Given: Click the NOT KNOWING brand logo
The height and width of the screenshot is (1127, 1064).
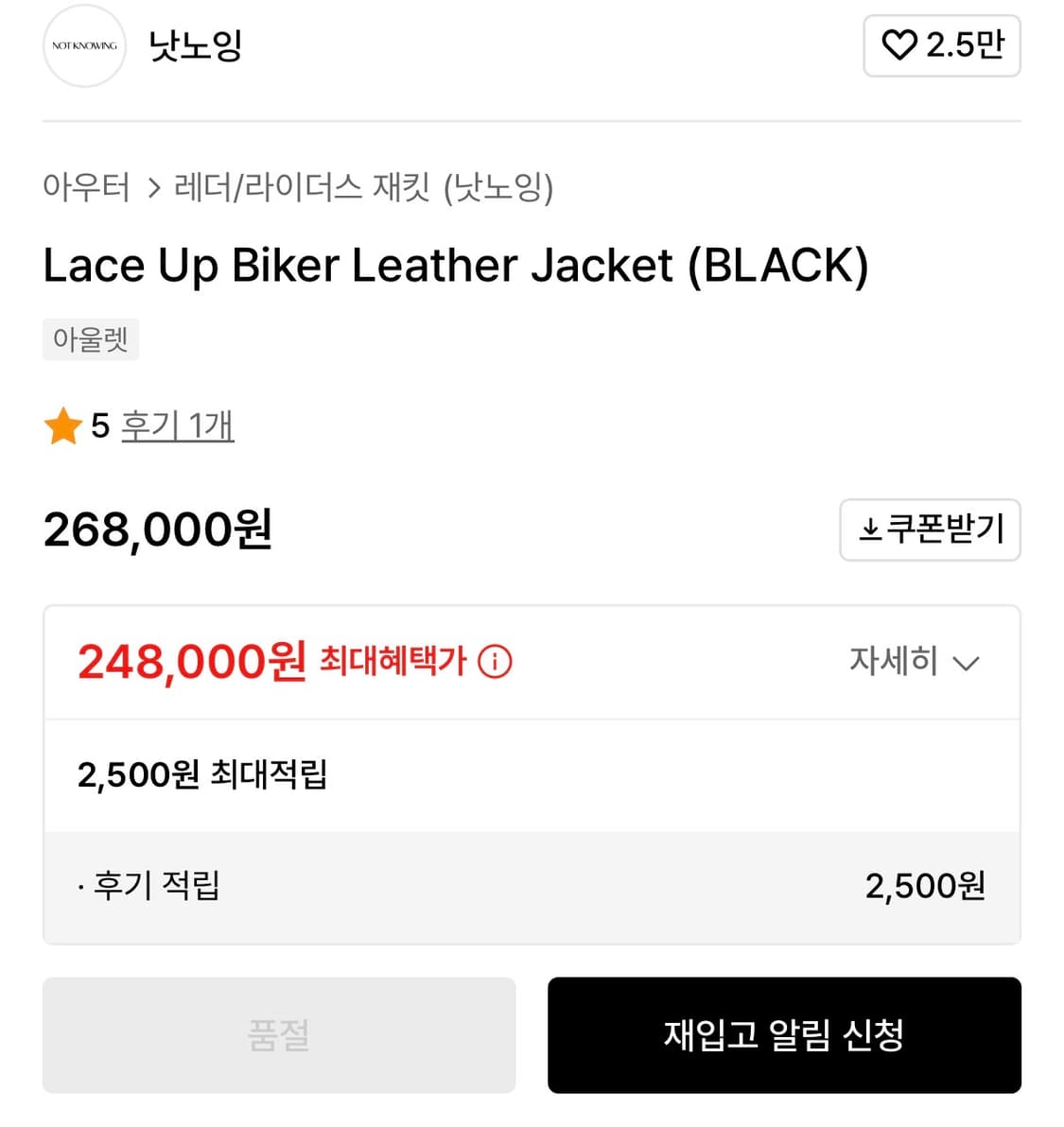Looking at the screenshot, I should [x=84, y=46].
